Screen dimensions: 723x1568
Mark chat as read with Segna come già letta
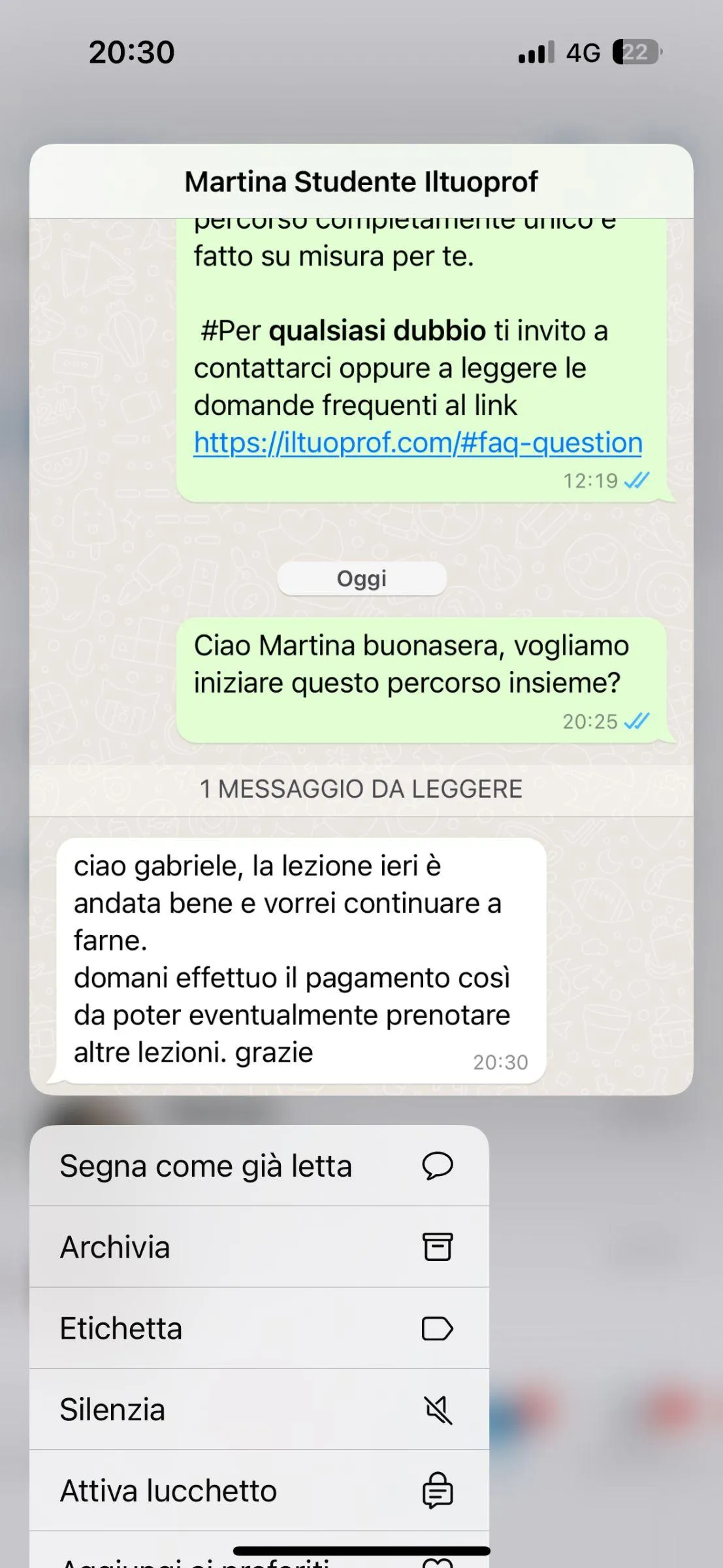pos(259,1166)
